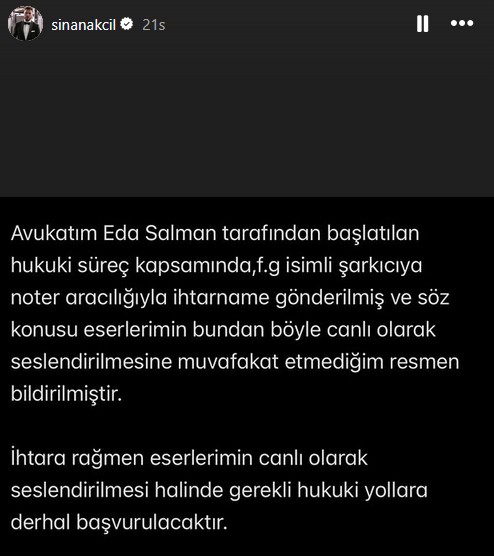This screenshot has height=556, width=494.
Task: Pause the story playback
Action: pyautogui.click(x=422, y=24)
